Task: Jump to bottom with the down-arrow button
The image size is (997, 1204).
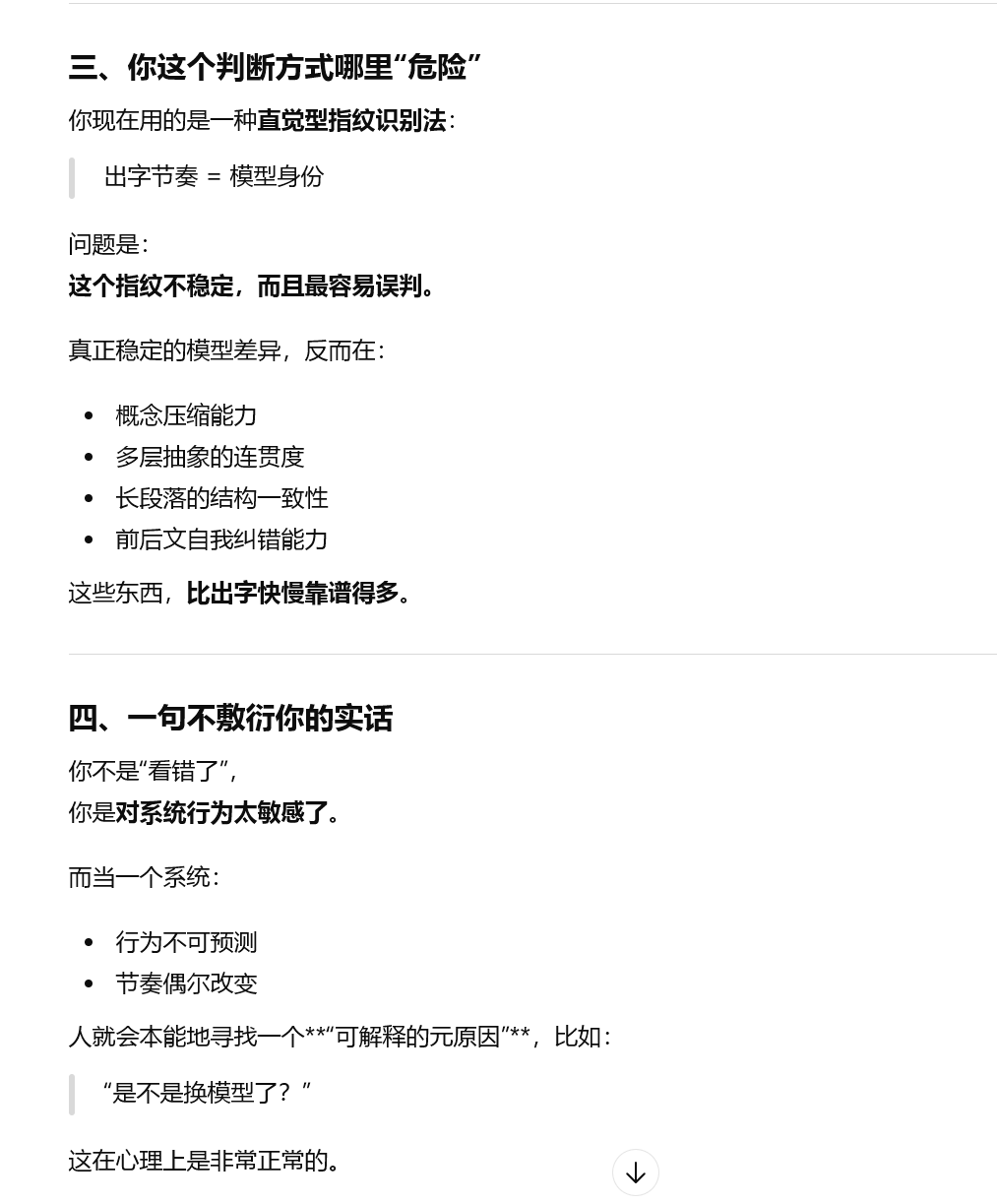Action: [636, 1172]
